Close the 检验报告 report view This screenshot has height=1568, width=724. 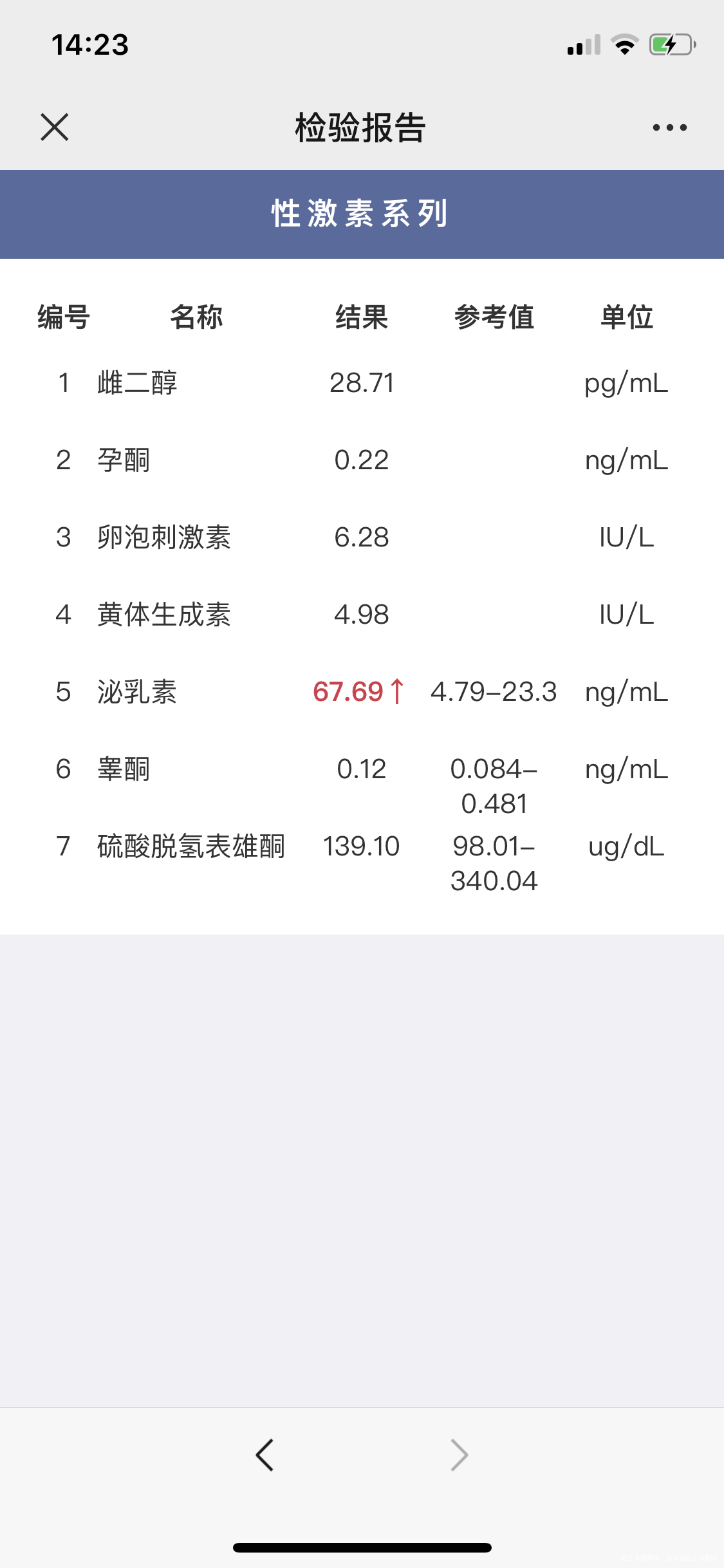pos(54,127)
